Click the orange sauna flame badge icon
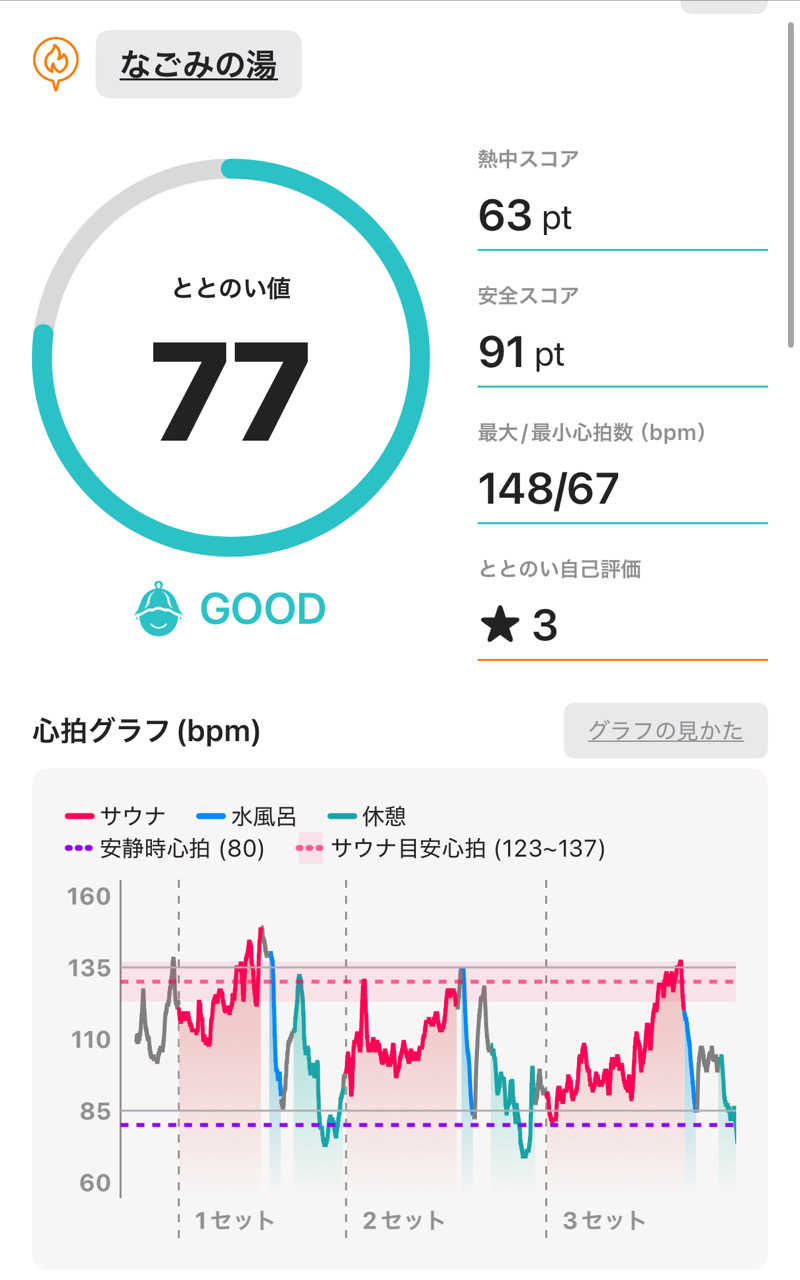The image size is (800, 1280). (55, 62)
